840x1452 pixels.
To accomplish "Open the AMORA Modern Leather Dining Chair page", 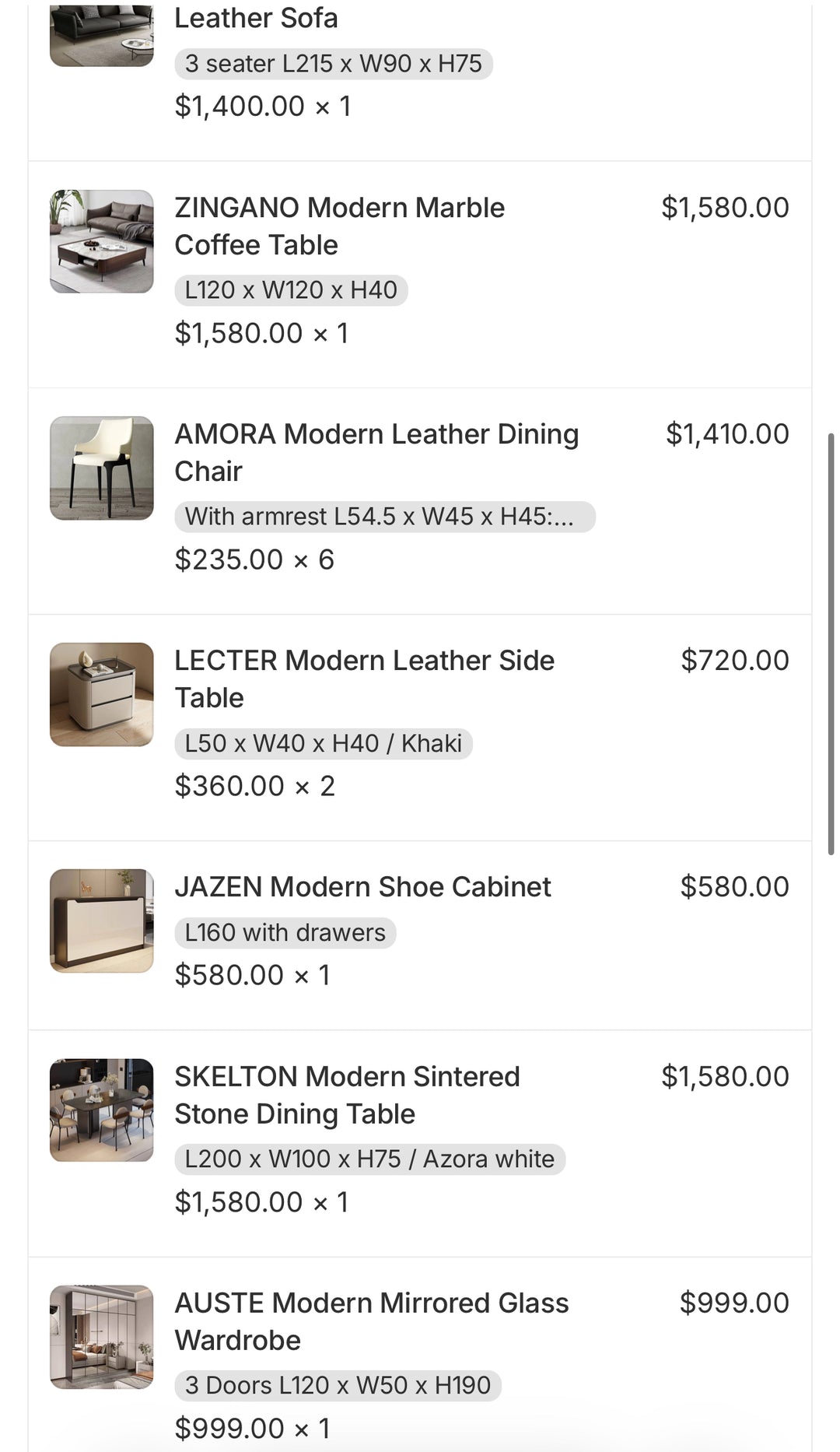I will tap(377, 452).
